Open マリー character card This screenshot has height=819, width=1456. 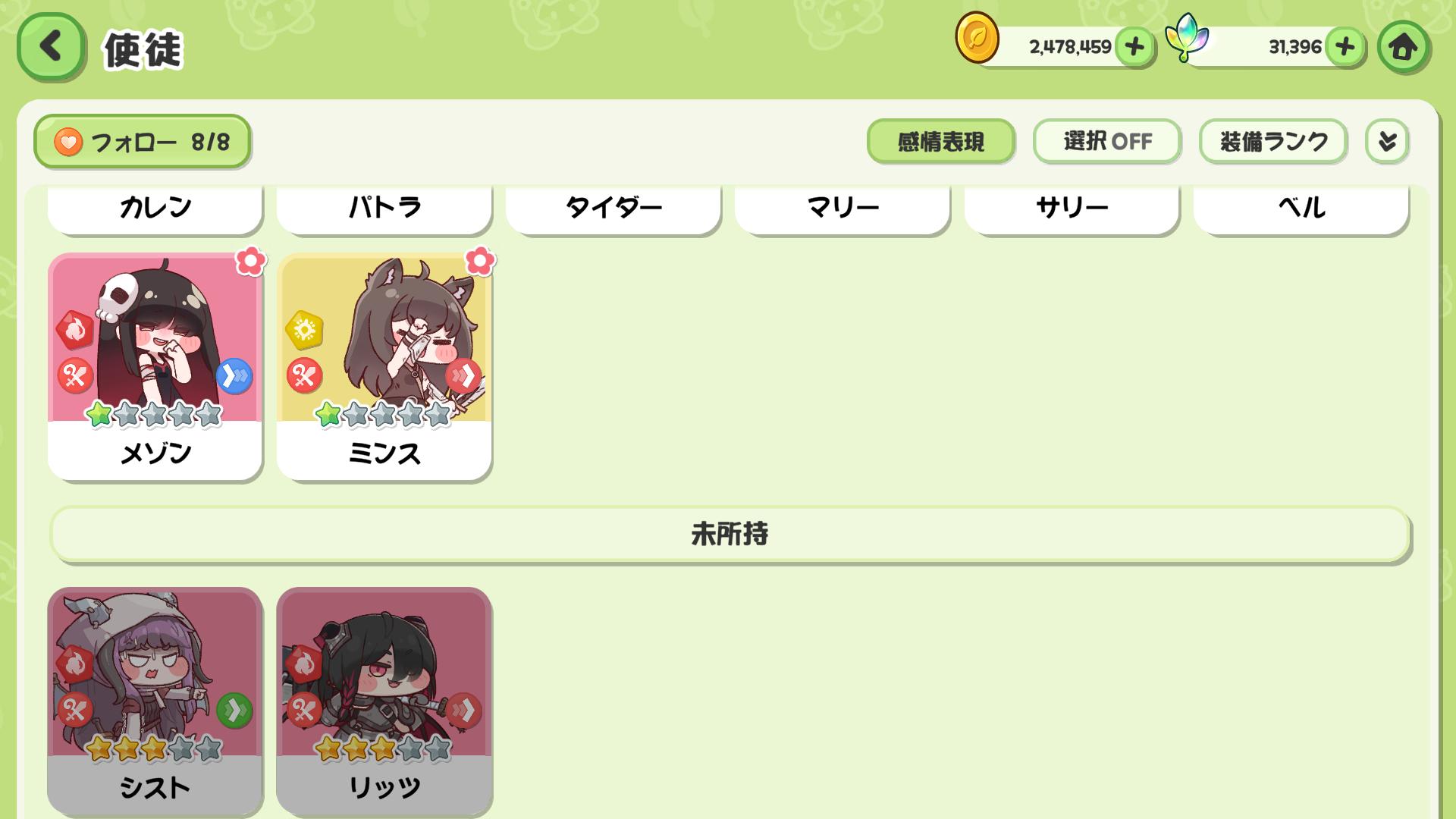click(x=842, y=208)
